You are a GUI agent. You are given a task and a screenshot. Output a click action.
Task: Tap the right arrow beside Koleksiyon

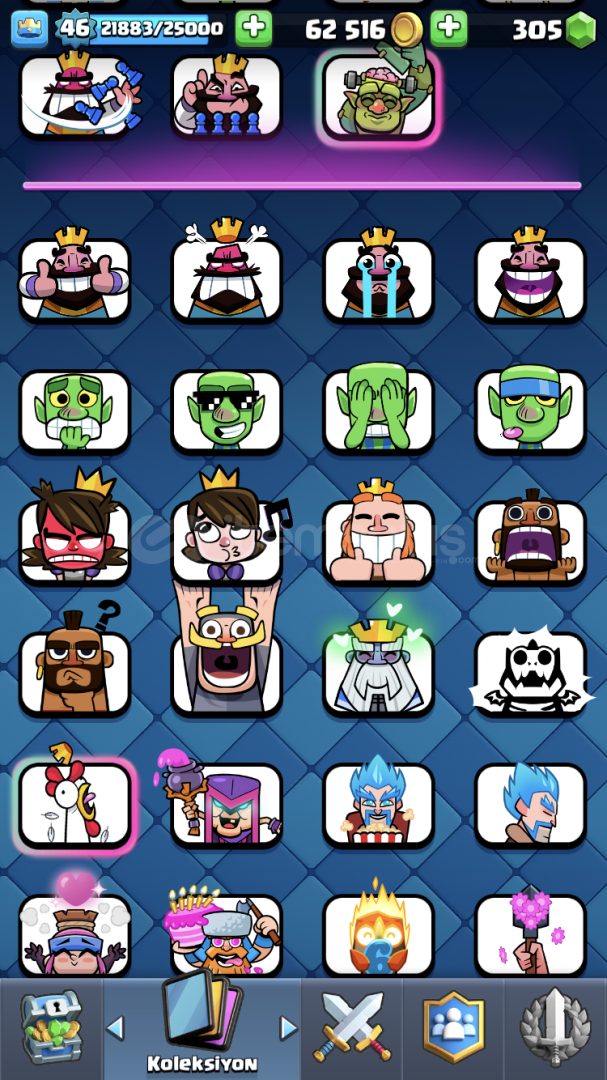coord(288,1028)
